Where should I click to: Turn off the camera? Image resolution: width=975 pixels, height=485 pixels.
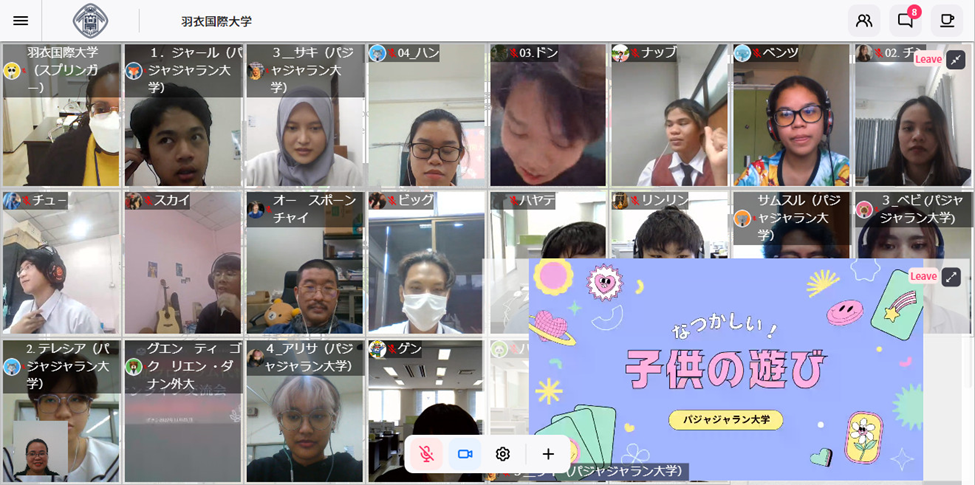(464, 454)
